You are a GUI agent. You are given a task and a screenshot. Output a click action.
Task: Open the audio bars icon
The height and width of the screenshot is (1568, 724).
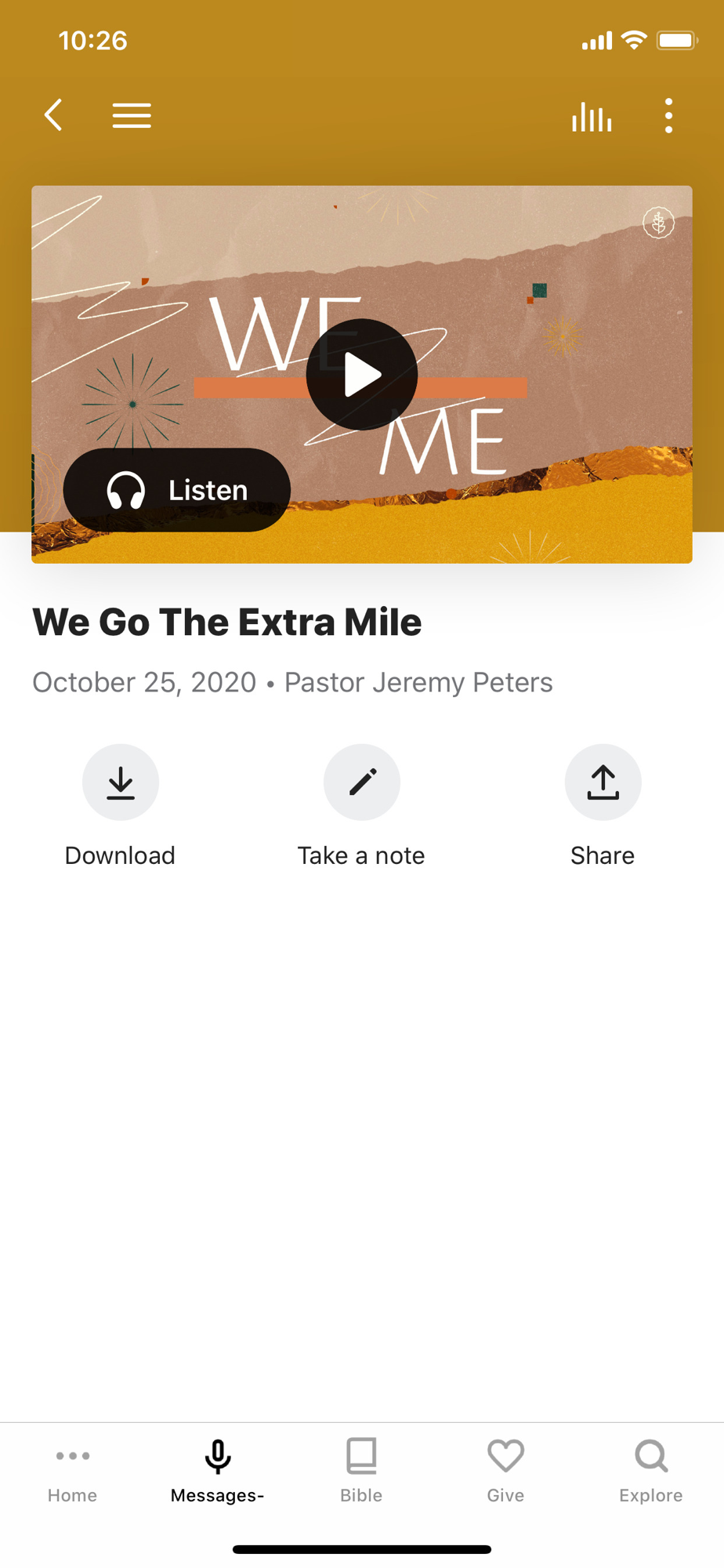(592, 117)
